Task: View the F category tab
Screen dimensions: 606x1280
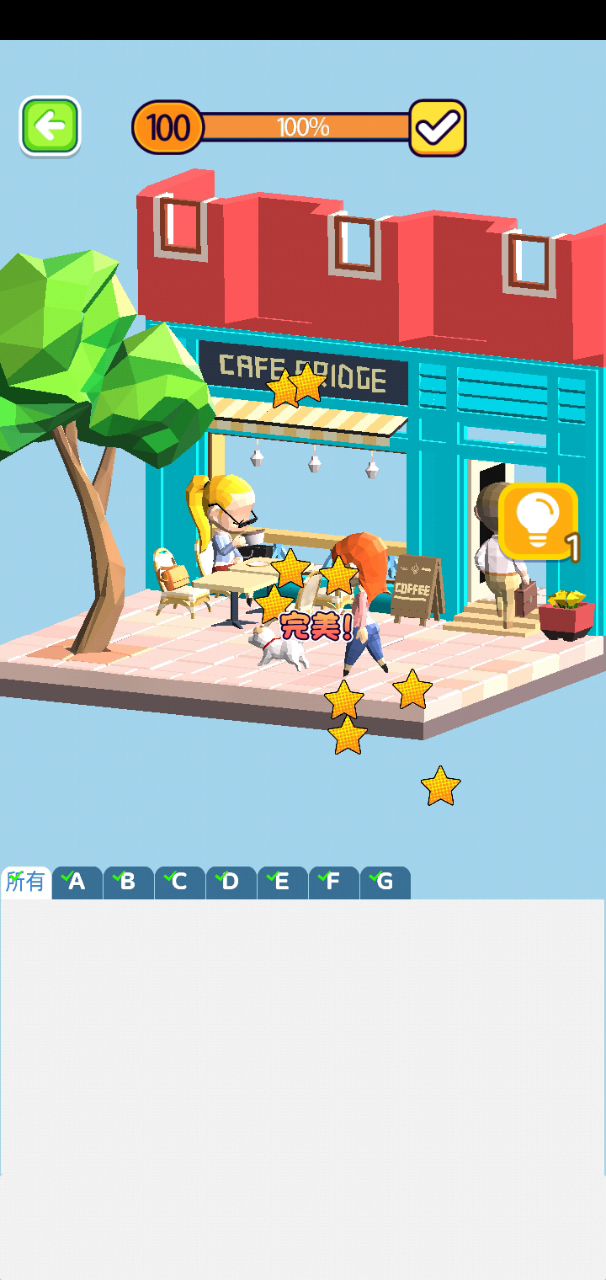Action: click(x=334, y=882)
